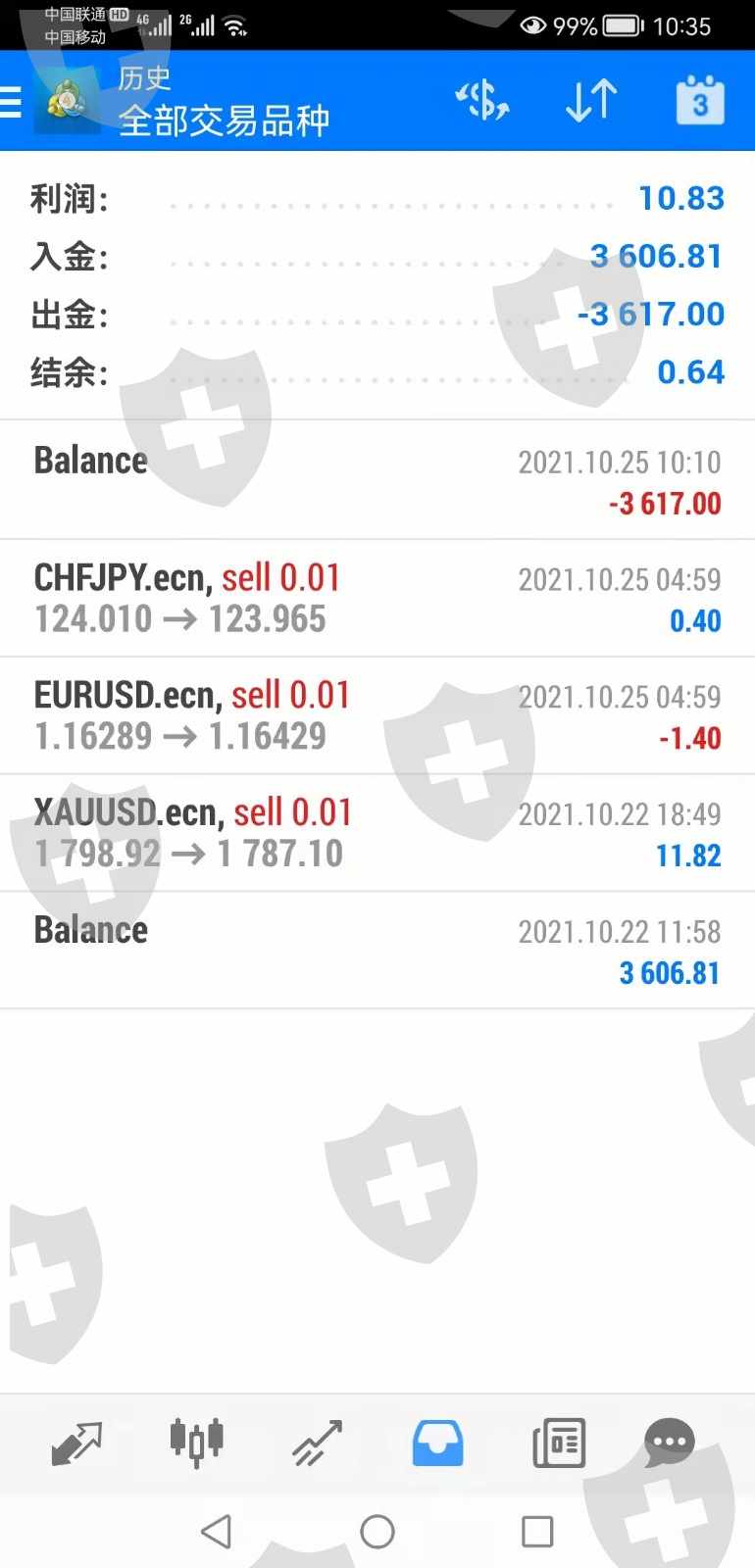The image size is (755, 1568).
Task: Open the hamburger drawer menu
Action: click(x=12, y=101)
